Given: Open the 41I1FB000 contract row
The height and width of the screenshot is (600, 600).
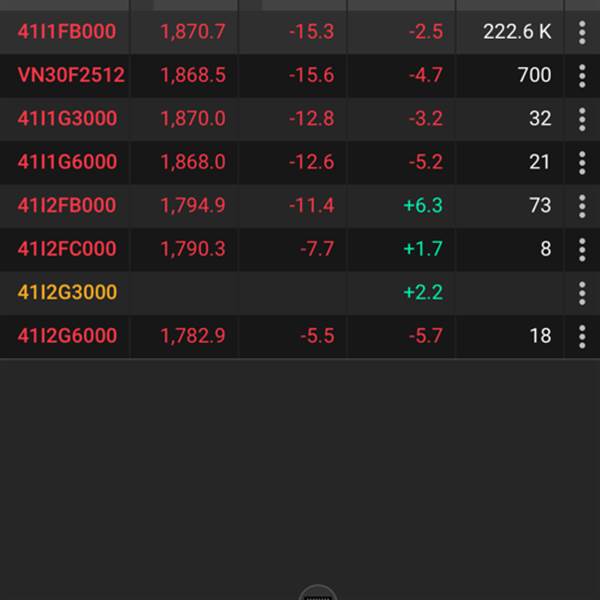Looking at the screenshot, I should point(67,32).
